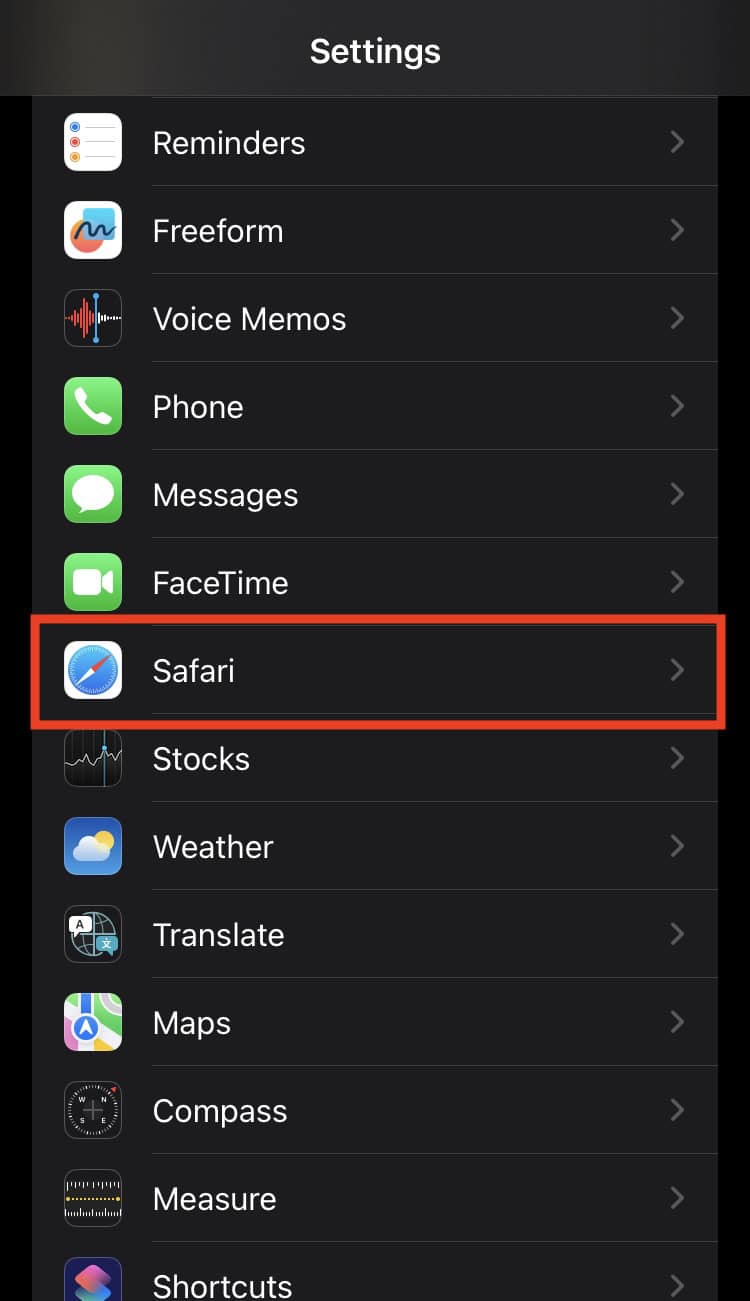Open Freeform settings

pyautogui.click(x=375, y=230)
